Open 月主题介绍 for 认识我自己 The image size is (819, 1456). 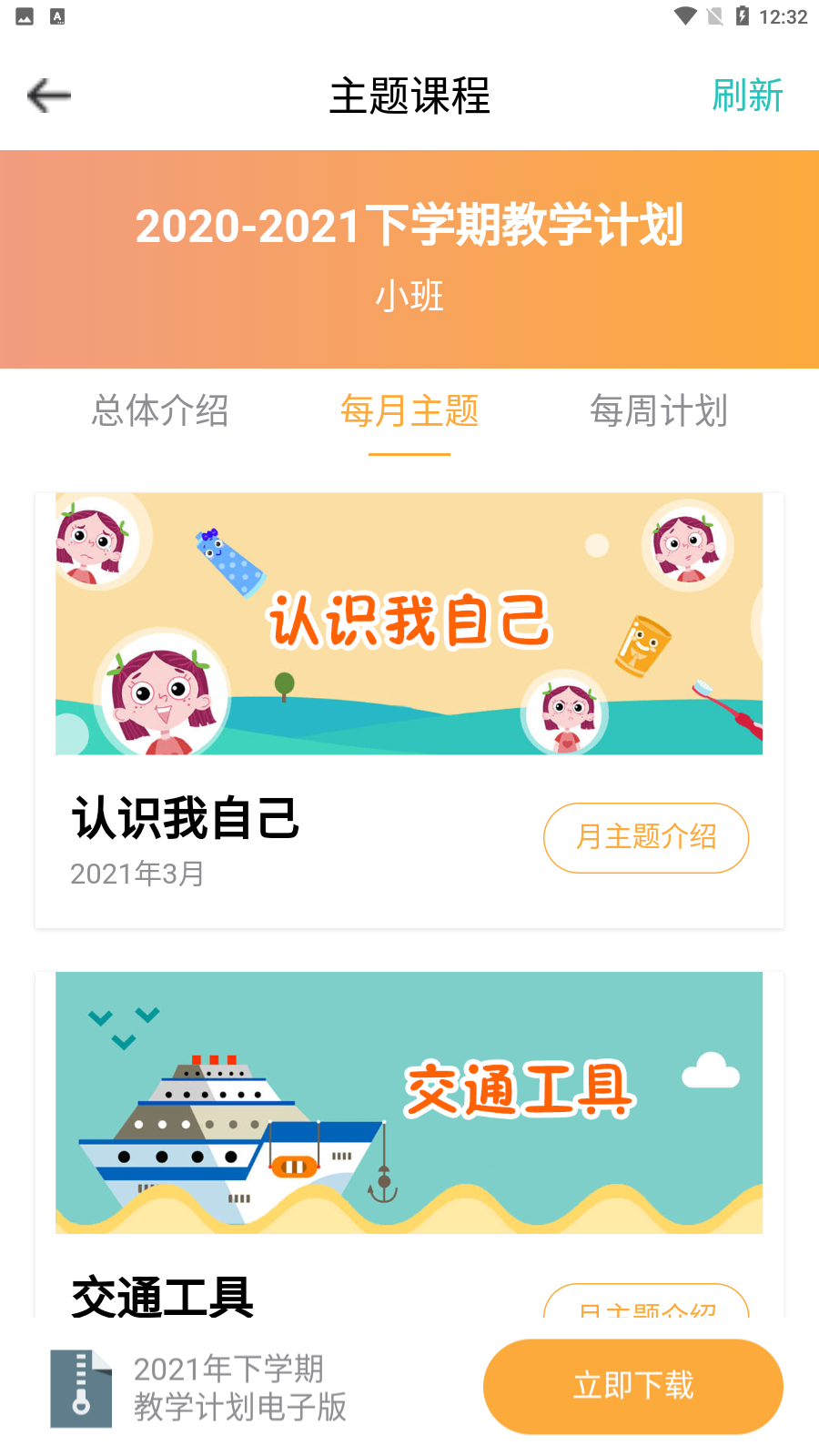[645, 837]
